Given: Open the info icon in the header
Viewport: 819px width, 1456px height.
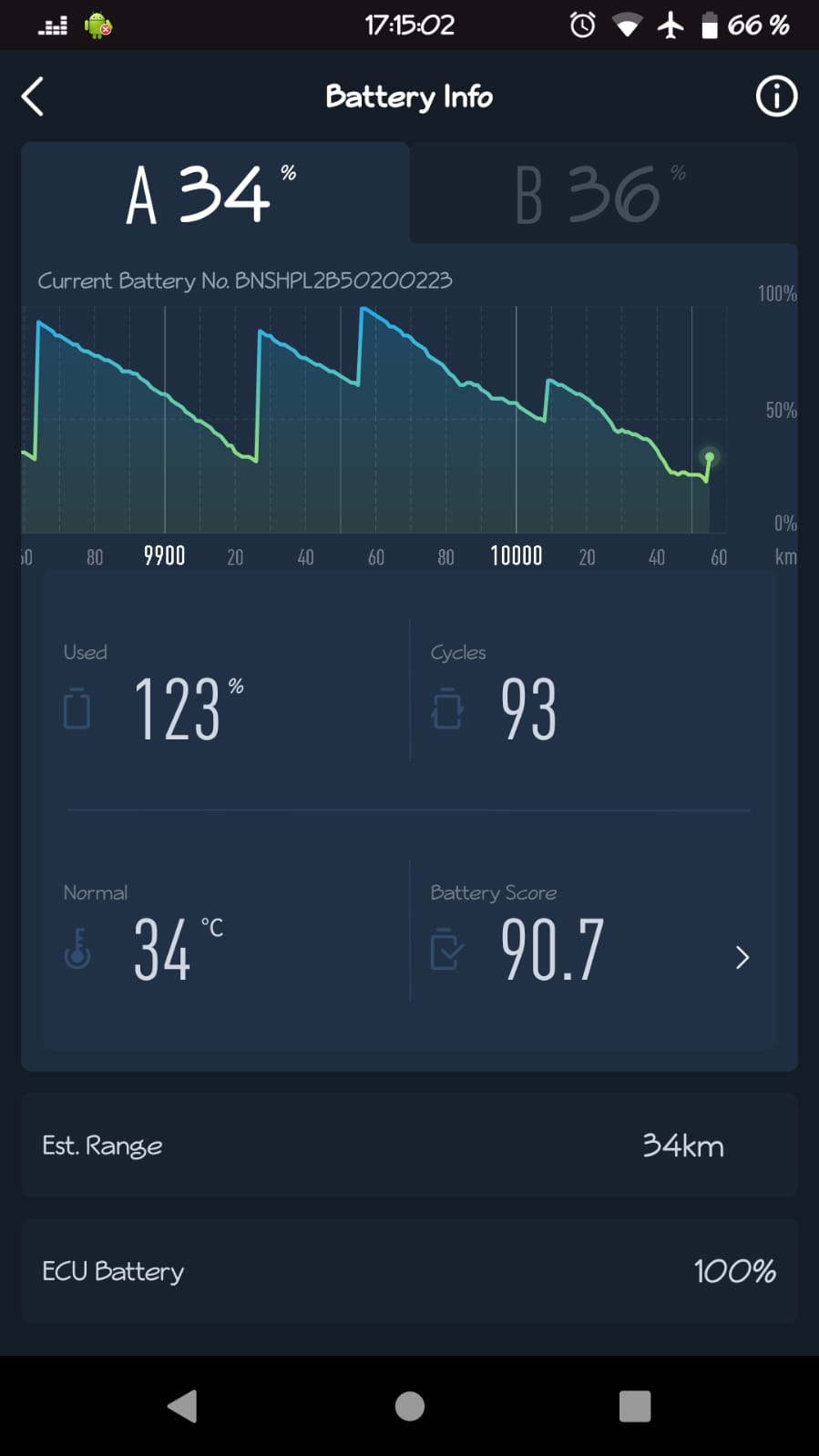Looking at the screenshot, I should 776,97.
